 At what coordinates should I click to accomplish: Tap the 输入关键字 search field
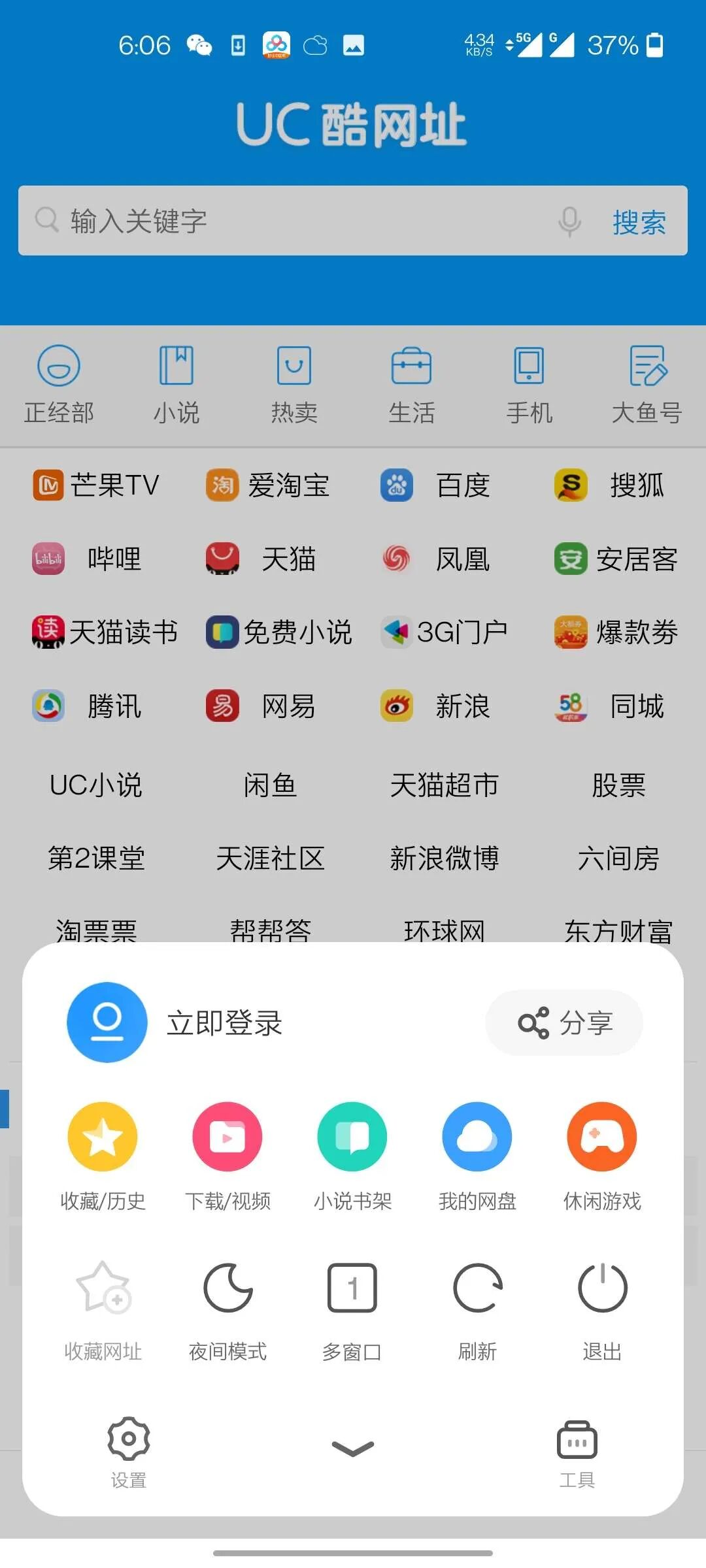click(294, 221)
